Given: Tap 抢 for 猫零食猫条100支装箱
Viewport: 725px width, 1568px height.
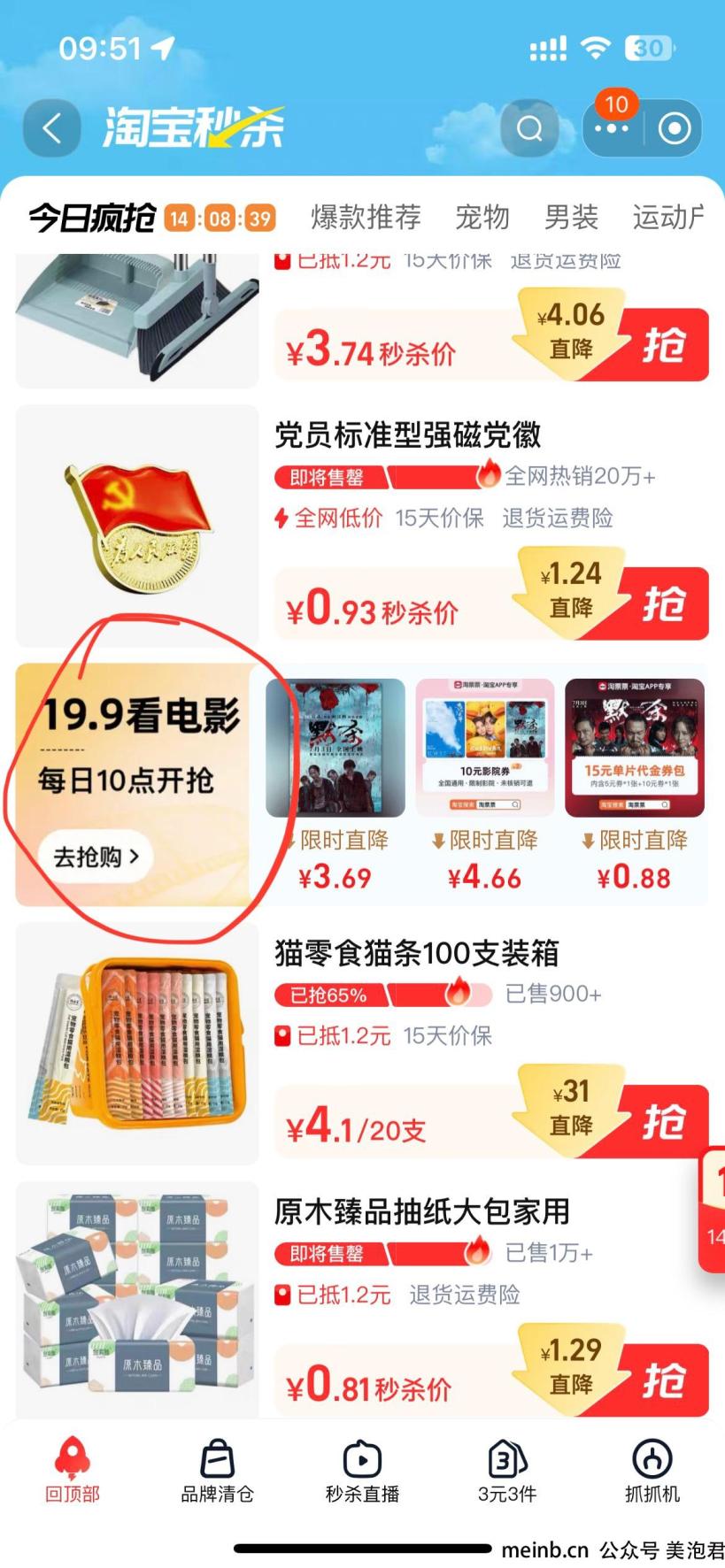Looking at the screenshot, I should (x=664, y=1122).
